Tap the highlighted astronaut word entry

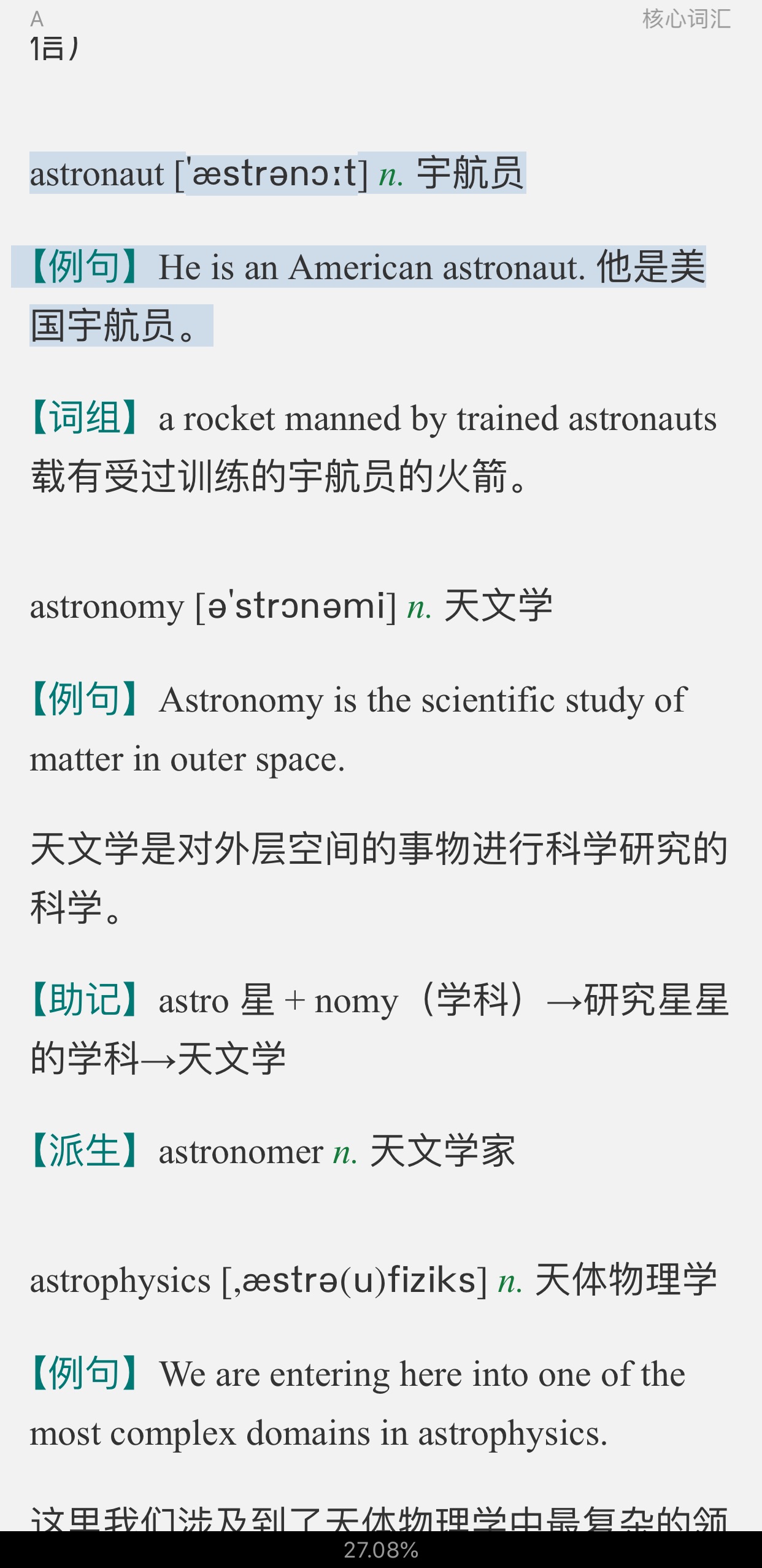point(277,173)
